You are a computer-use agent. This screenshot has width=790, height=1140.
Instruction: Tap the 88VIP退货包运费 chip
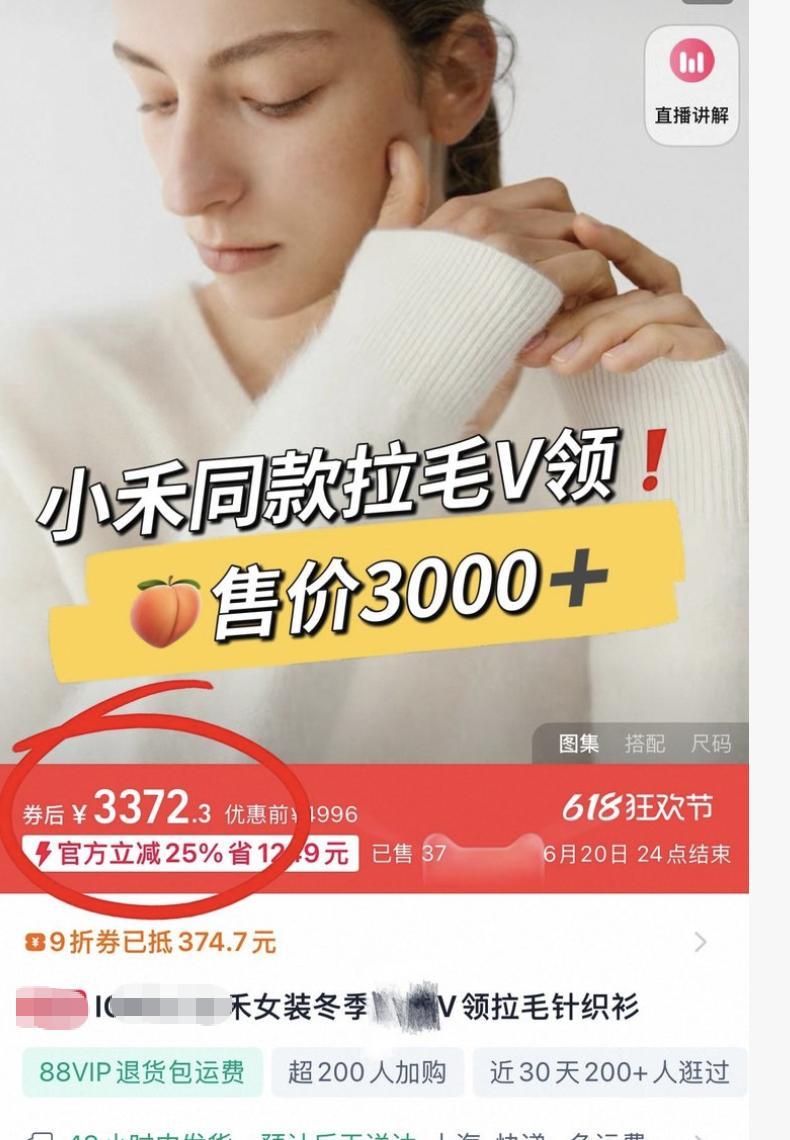point(142,1072)
